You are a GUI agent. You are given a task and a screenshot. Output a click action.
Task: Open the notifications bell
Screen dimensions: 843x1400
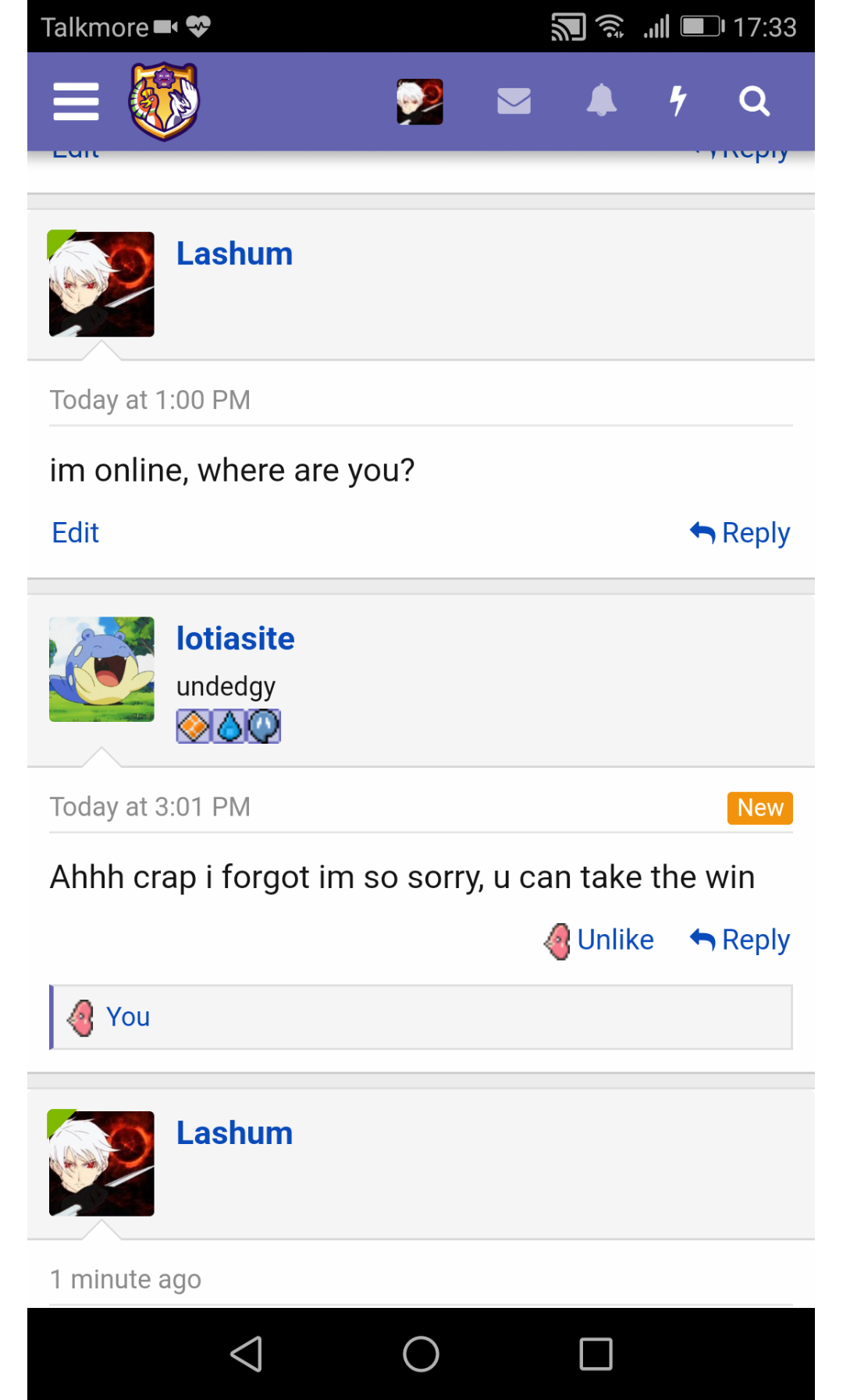(601, 101)
